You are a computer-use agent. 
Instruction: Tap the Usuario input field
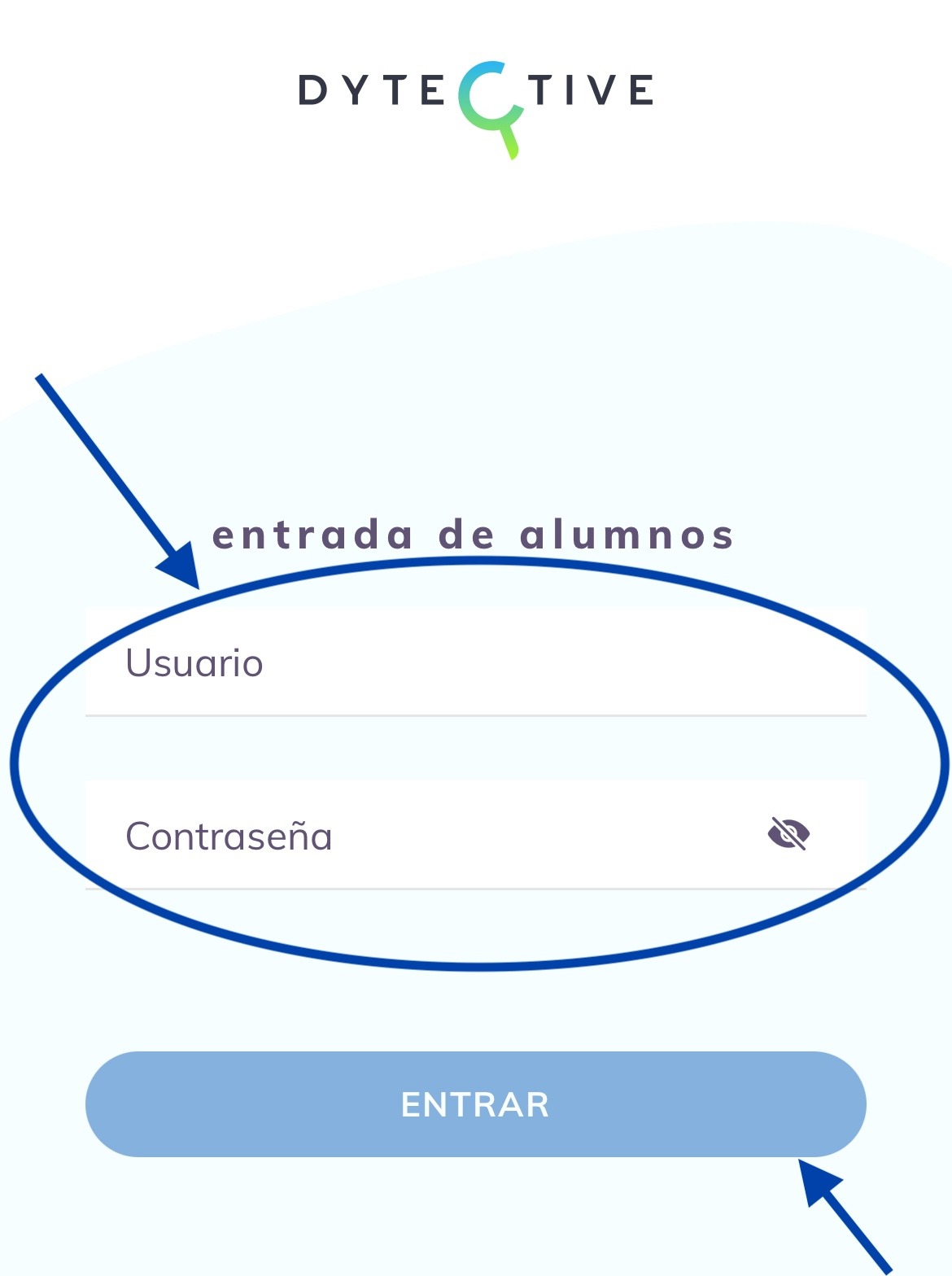tap(475, 662)
